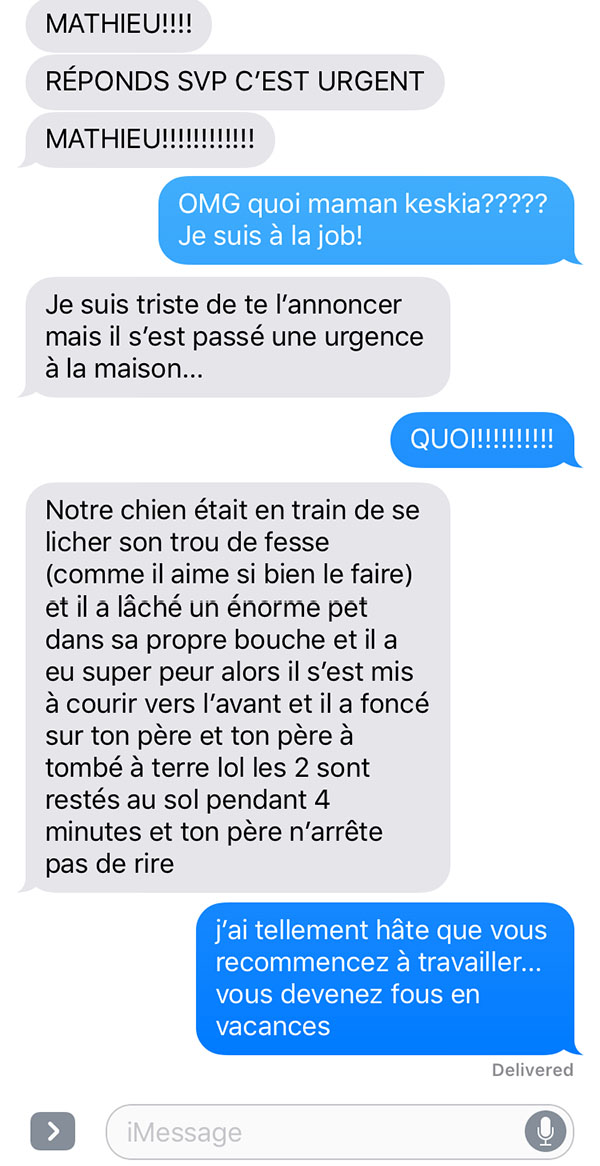Record audio with the microphone icon

[x=546, y=1132]
